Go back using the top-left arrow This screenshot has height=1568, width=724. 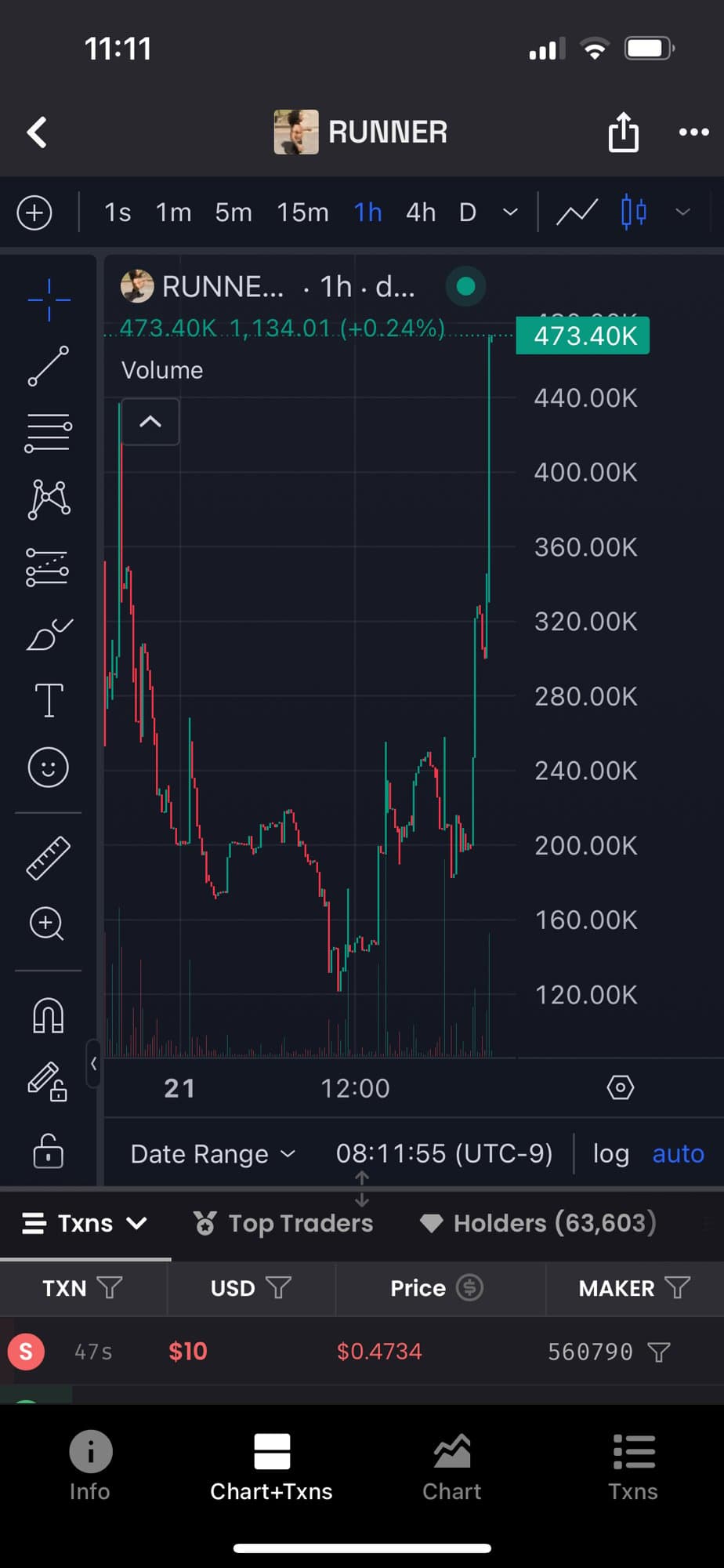point(37,132)
